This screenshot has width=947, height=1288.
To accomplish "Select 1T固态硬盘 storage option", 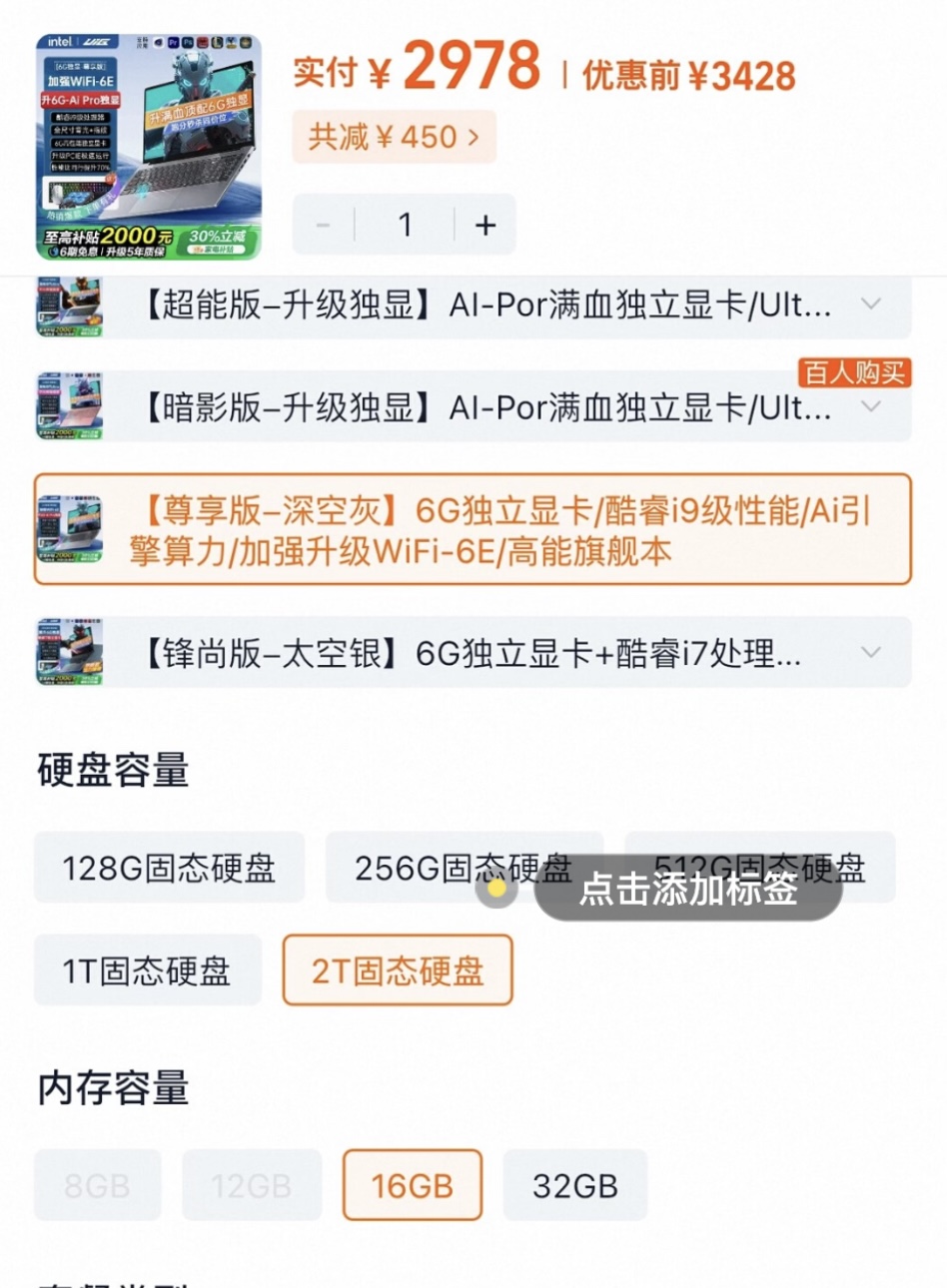I will click(x=147, y=970).
